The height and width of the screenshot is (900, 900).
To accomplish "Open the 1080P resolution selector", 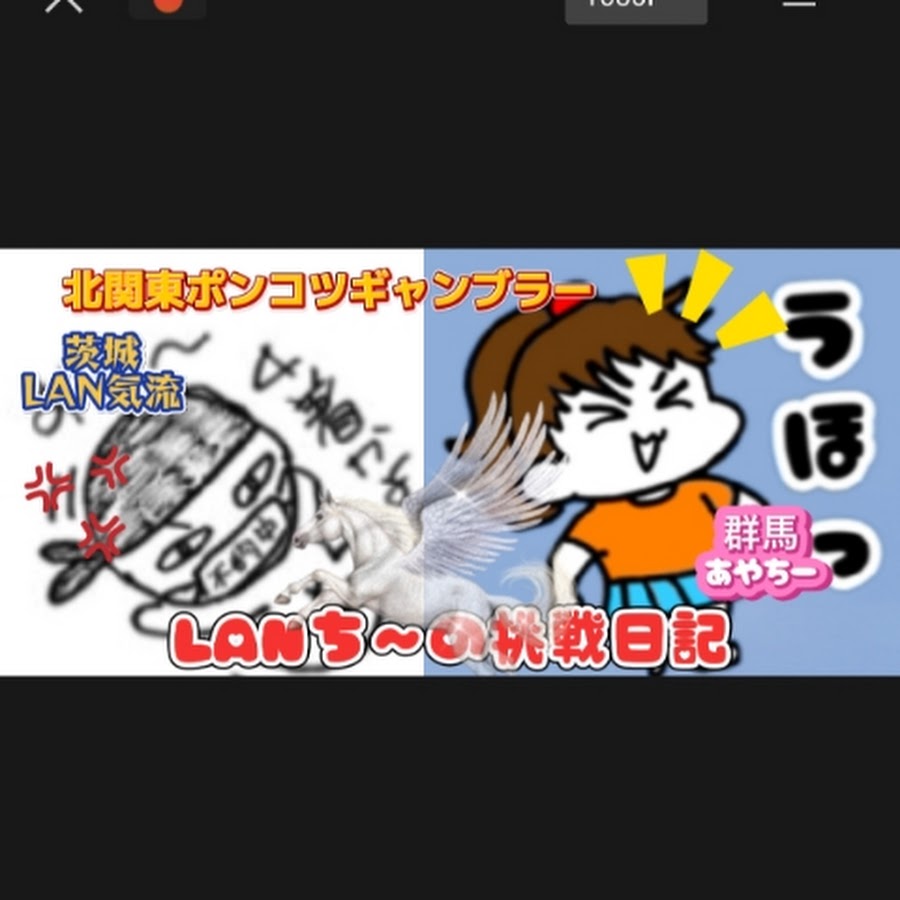I will click(x=635, y=5).
